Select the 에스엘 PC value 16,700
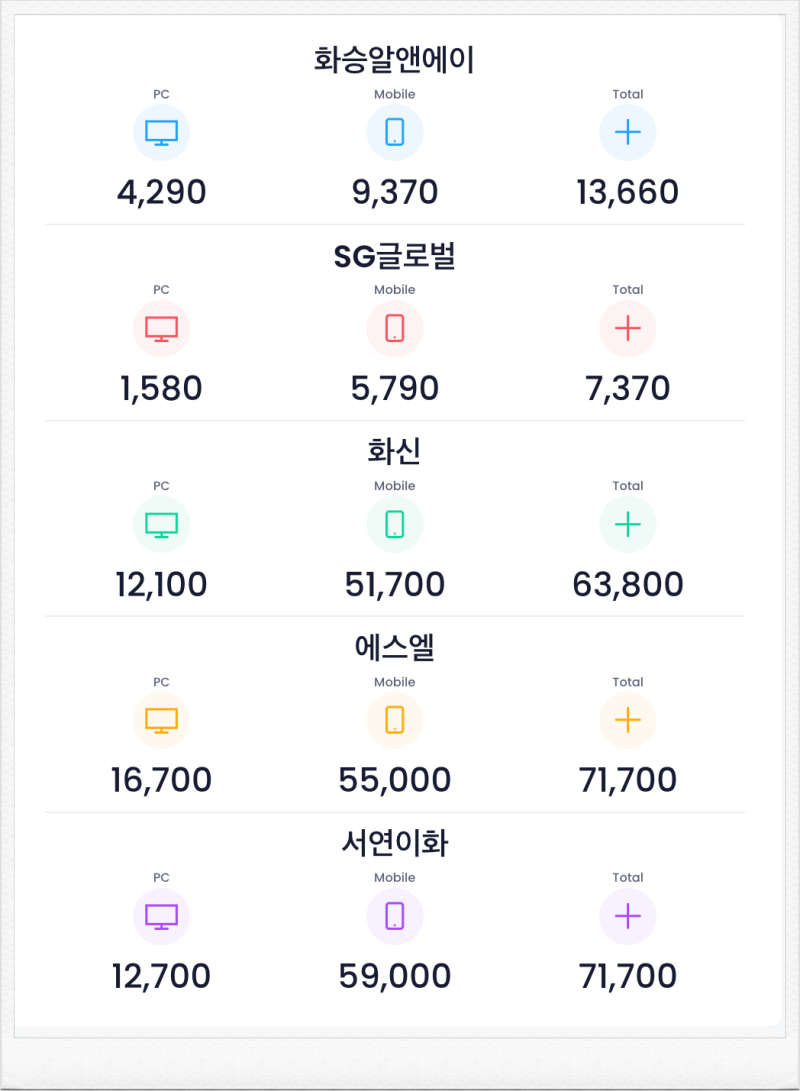Image resolution: width=800 pixels, height=1091 pixels. point(163,779)
